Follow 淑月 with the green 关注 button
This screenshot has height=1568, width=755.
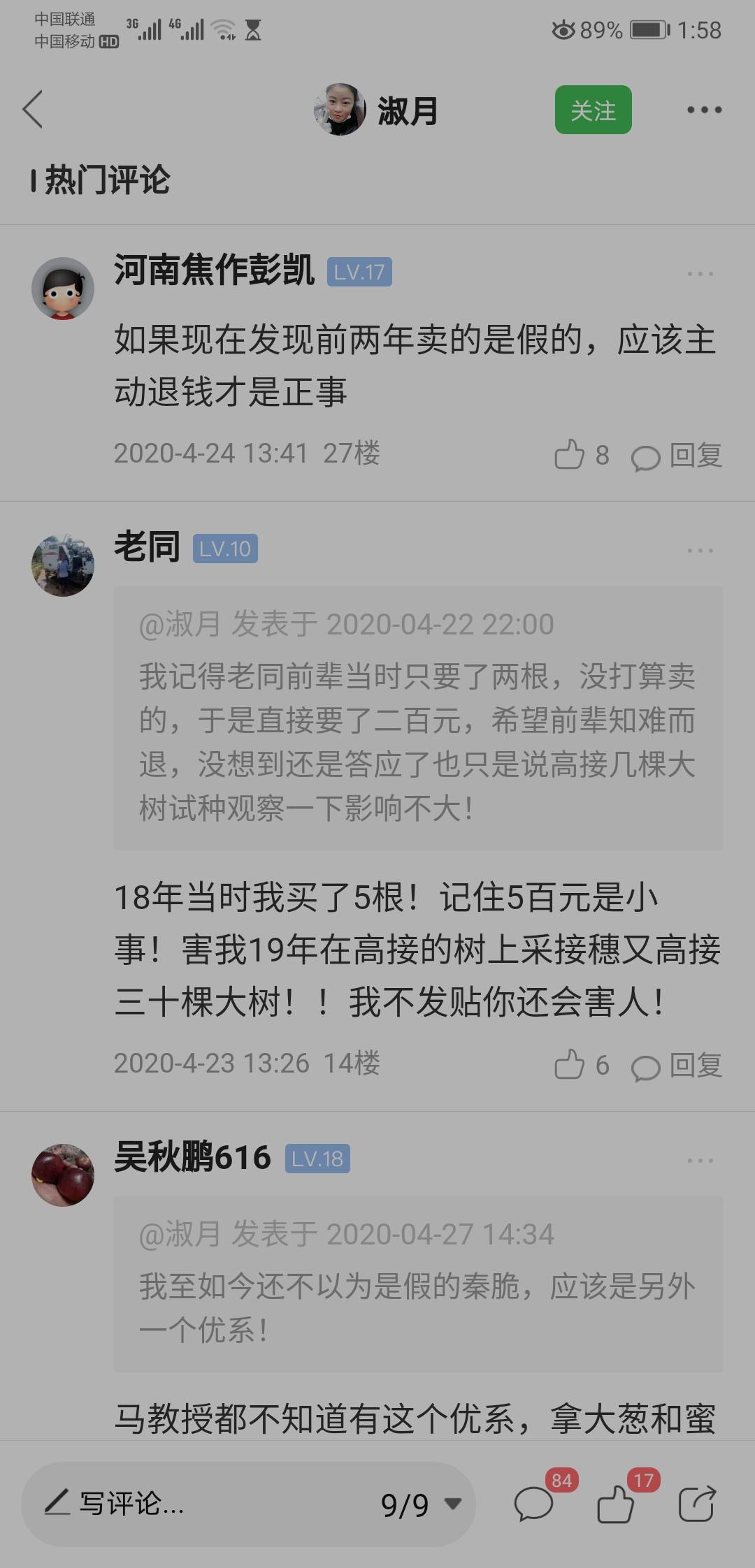[x=593, y=110]
